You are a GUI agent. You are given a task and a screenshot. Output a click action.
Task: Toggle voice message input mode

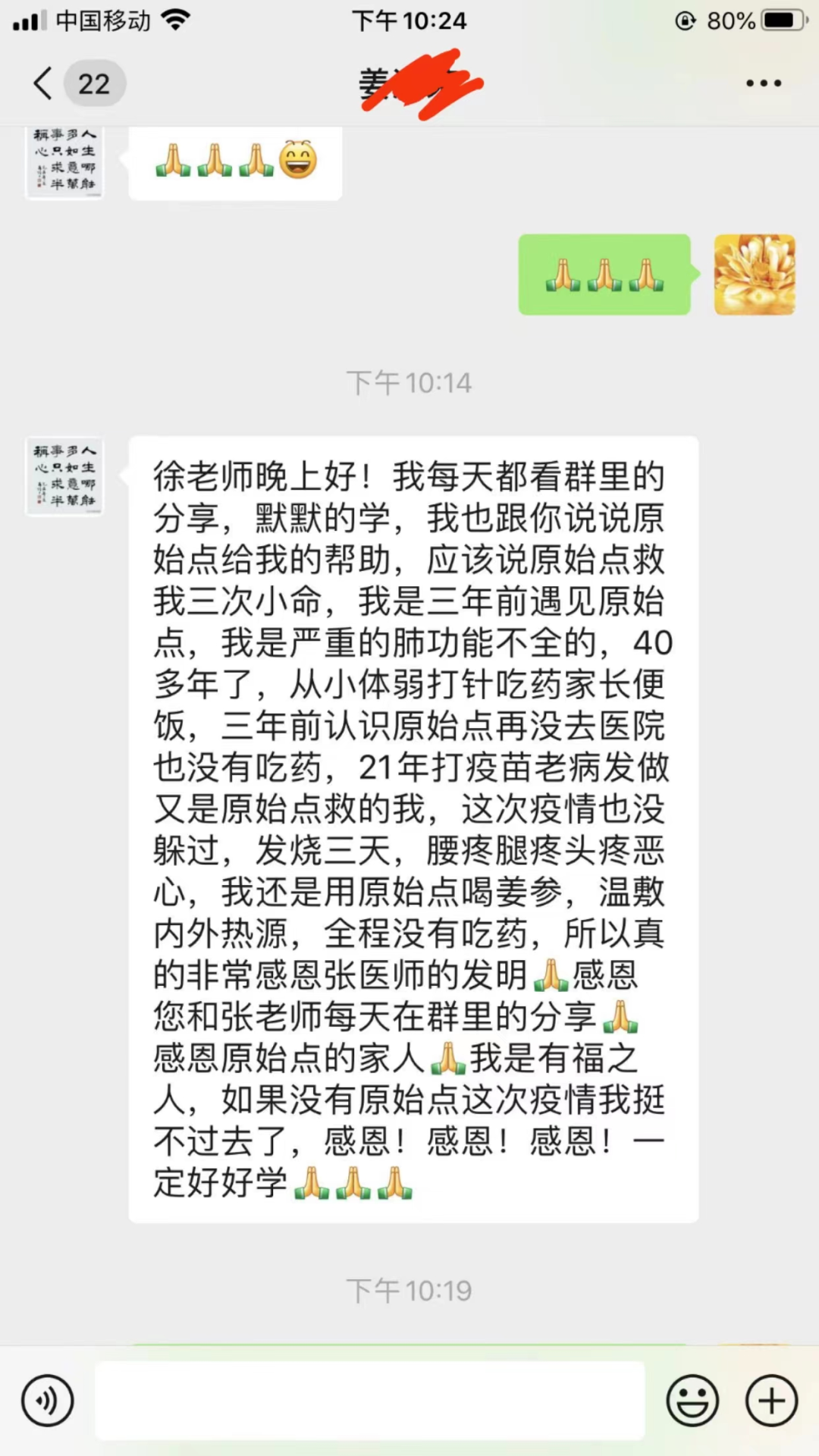pos(48,1401)
